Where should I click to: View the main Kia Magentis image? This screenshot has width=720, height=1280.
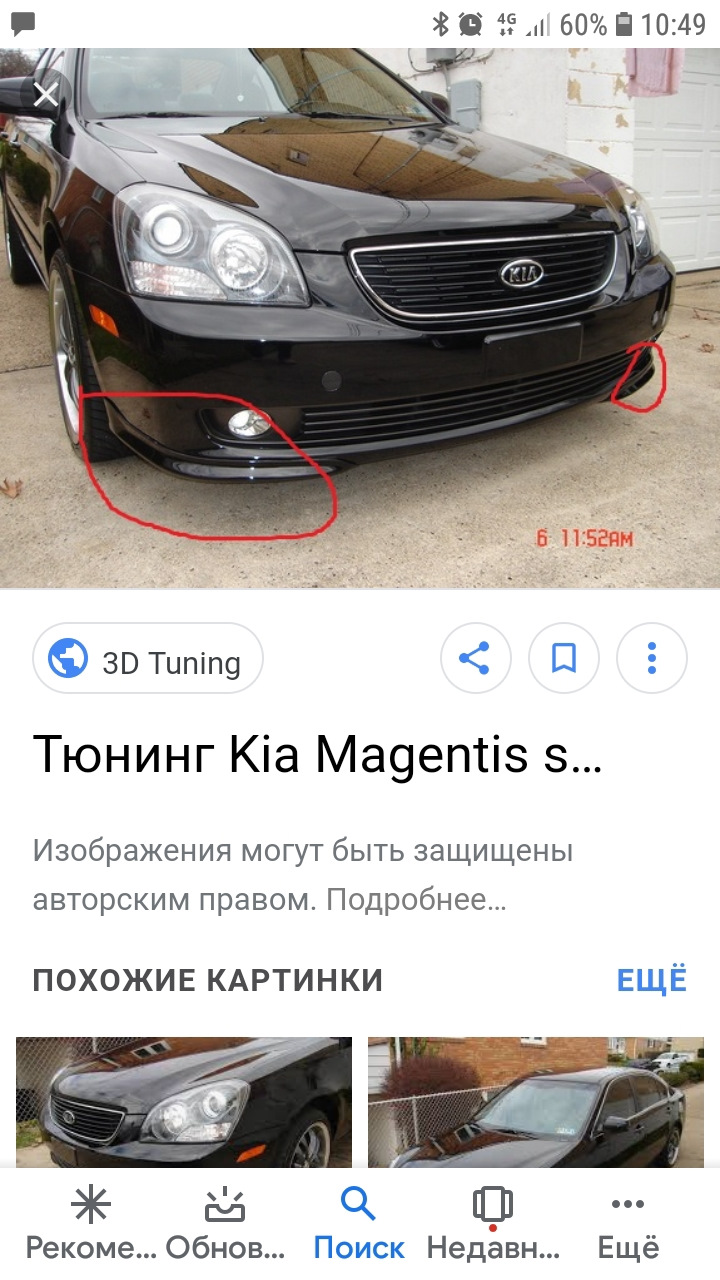[x=360, y=318]
